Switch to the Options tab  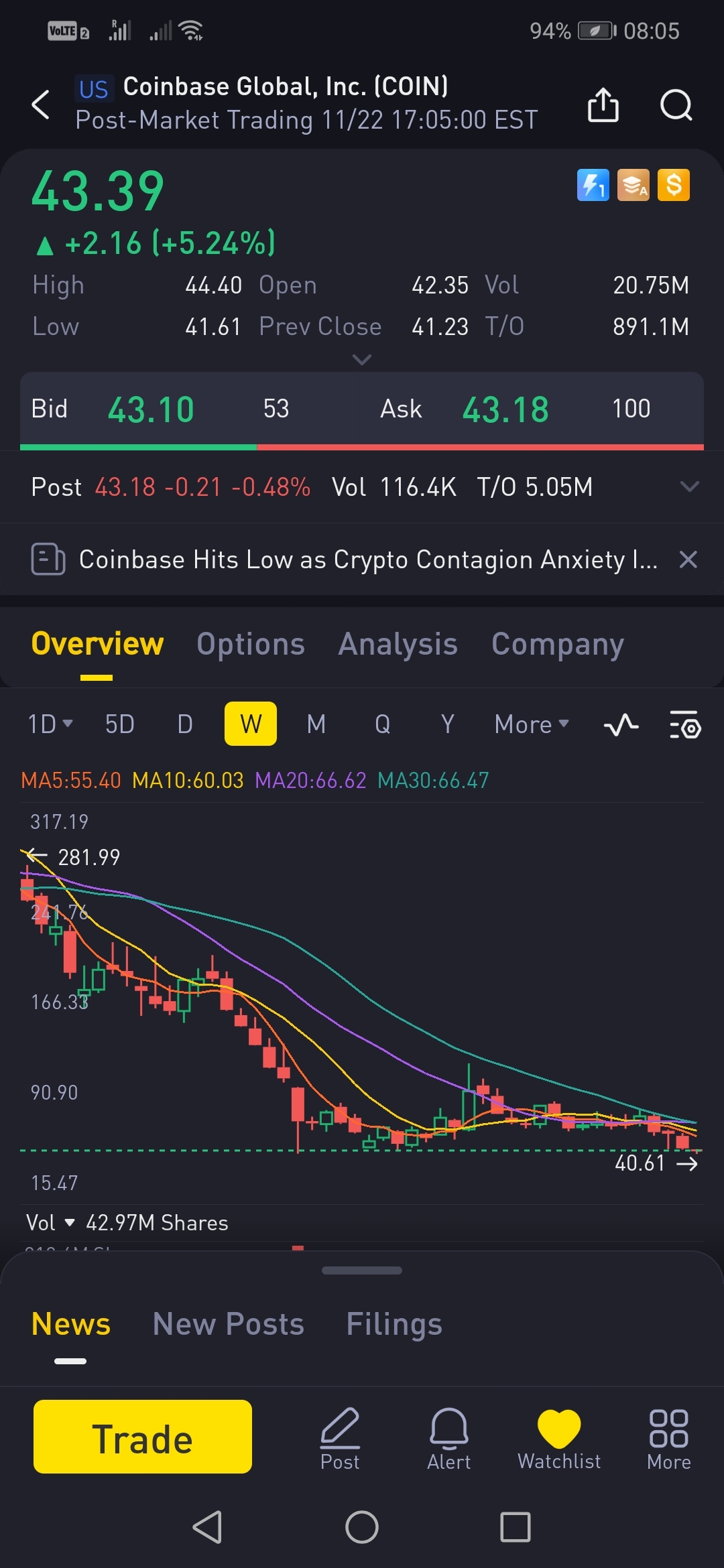click(x=251, y=644)
